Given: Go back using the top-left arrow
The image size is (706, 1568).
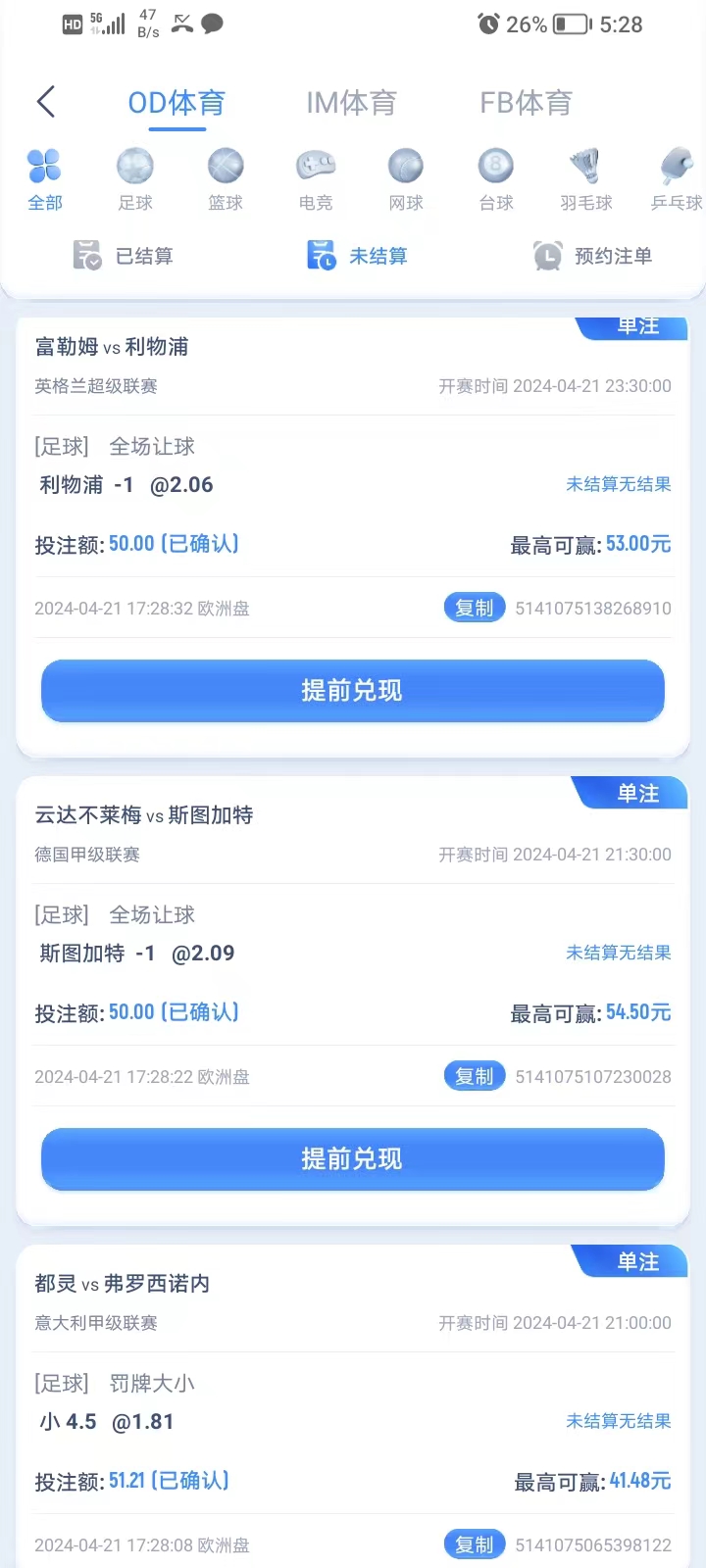Looking at the screenshot, I should tap(45, 101).
